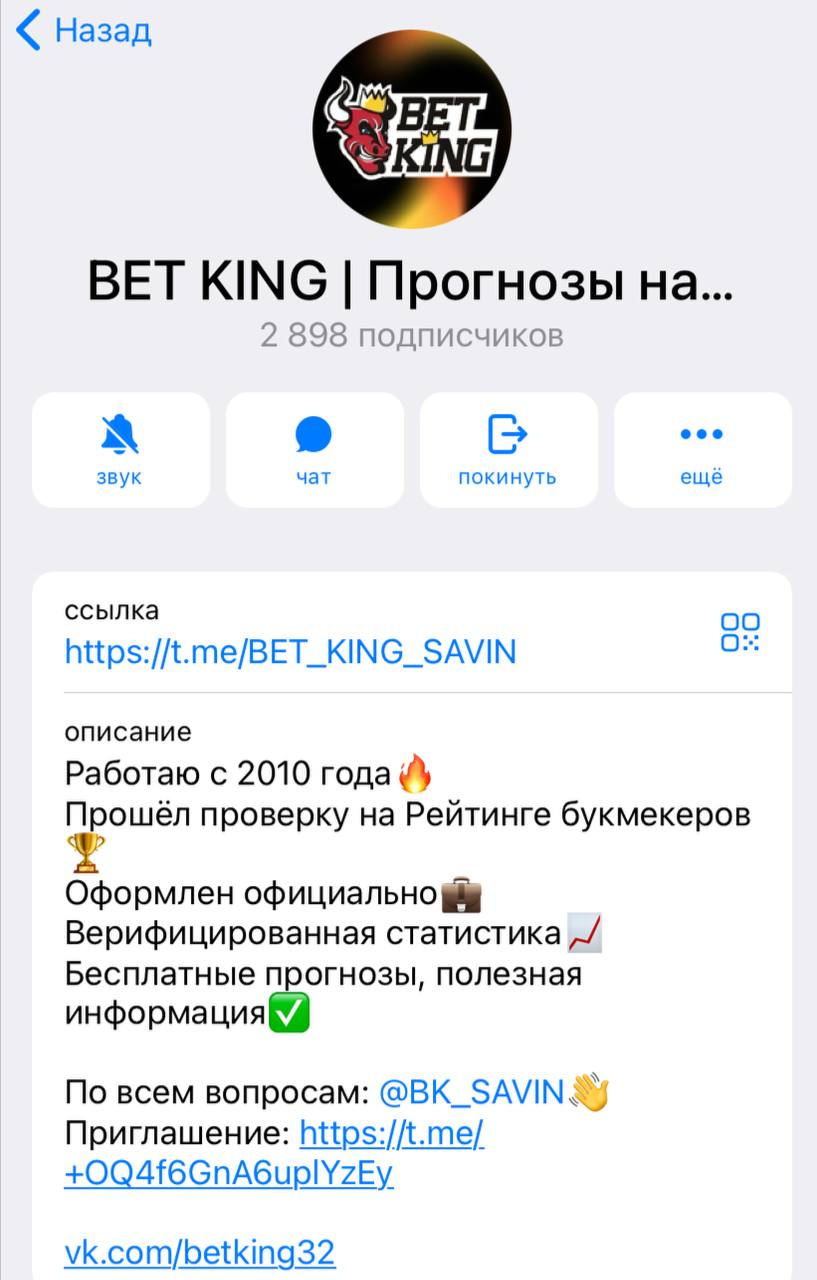This screenshot has width=817, height=1280.
Task: Open the channel discussion чат
Action: (314, 450)
